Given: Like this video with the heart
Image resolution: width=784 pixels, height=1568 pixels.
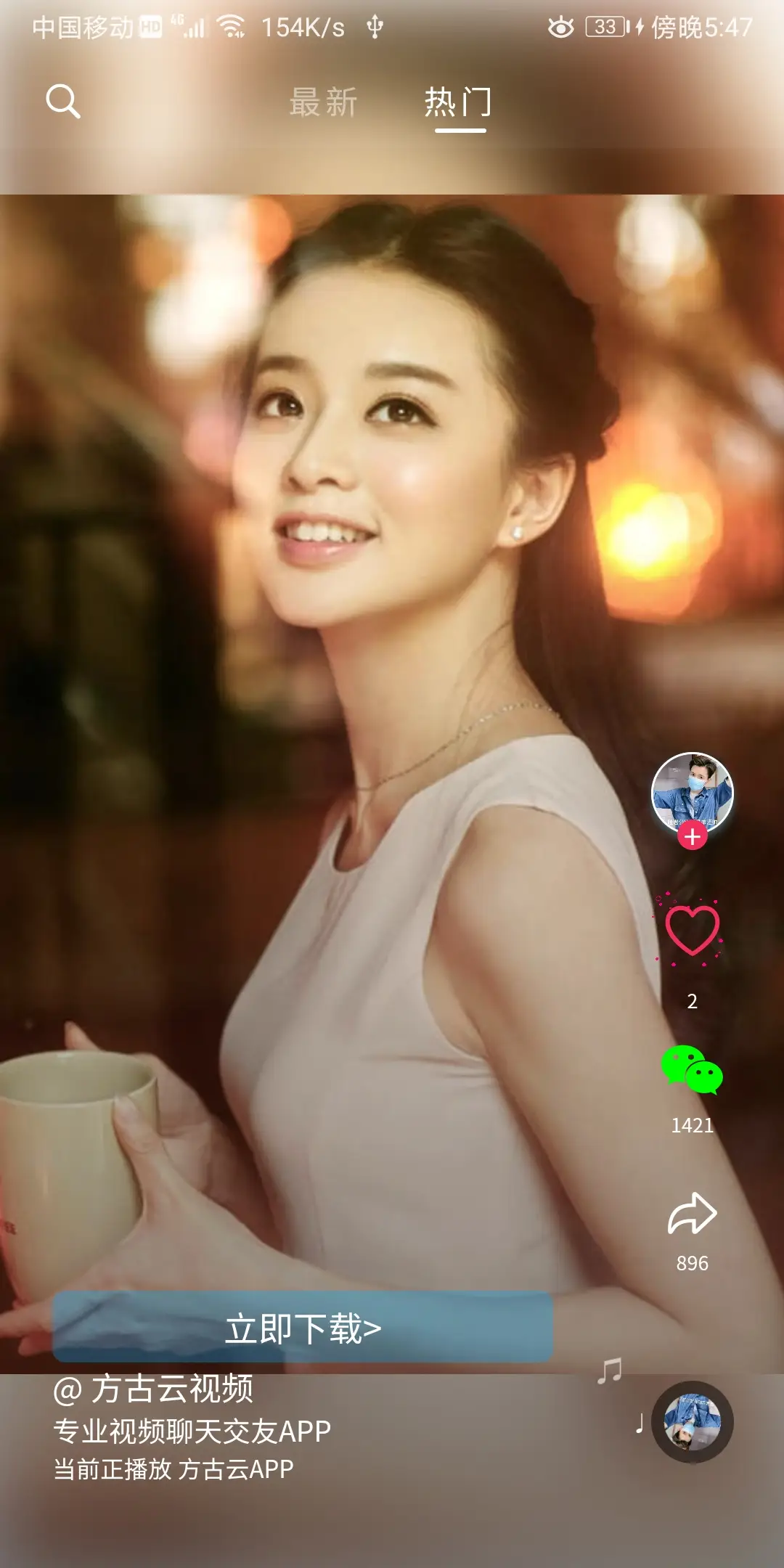Looking at the screenshot, I should coord(692,930).
